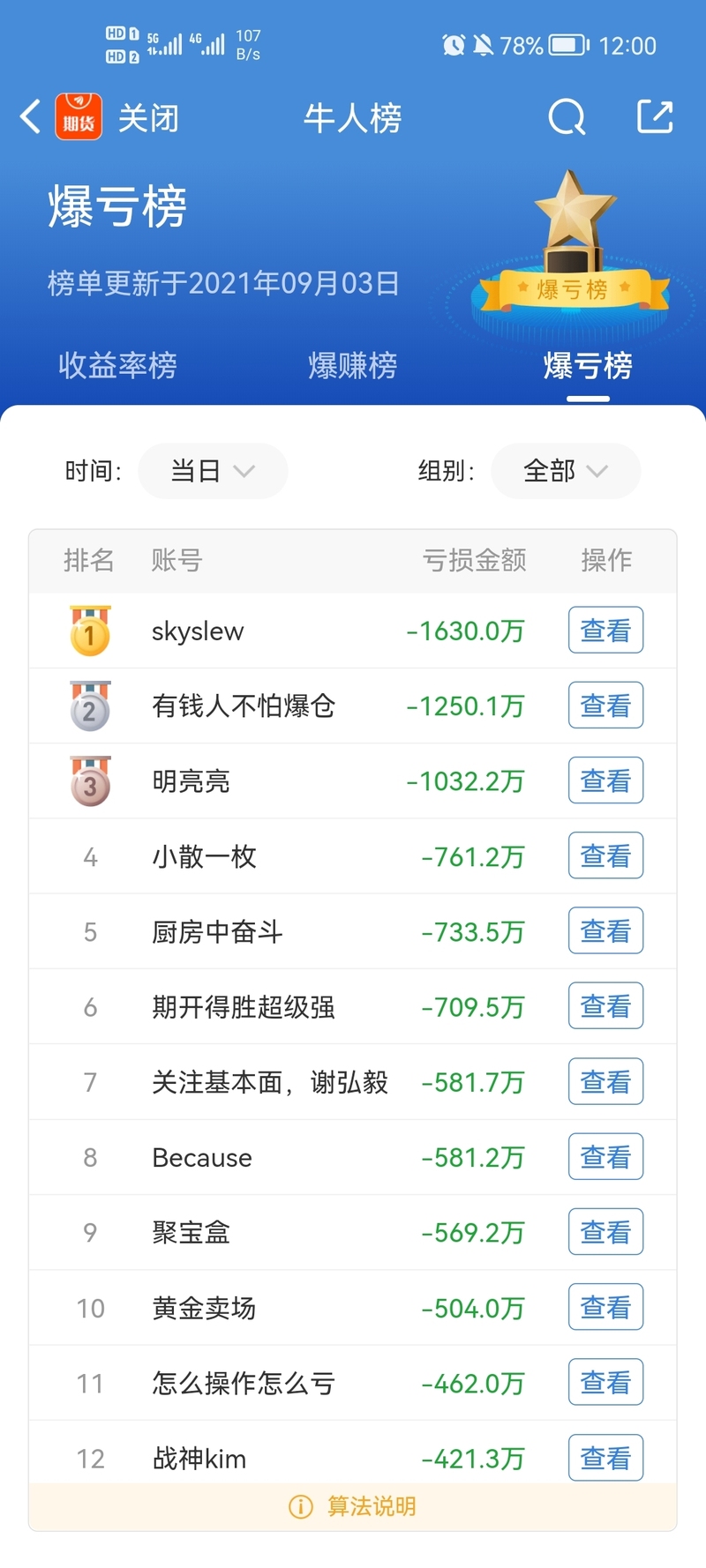Select the 爆亏榜 tab
Viewport: 706px width, 1568px height.
[x=588, y=365]
